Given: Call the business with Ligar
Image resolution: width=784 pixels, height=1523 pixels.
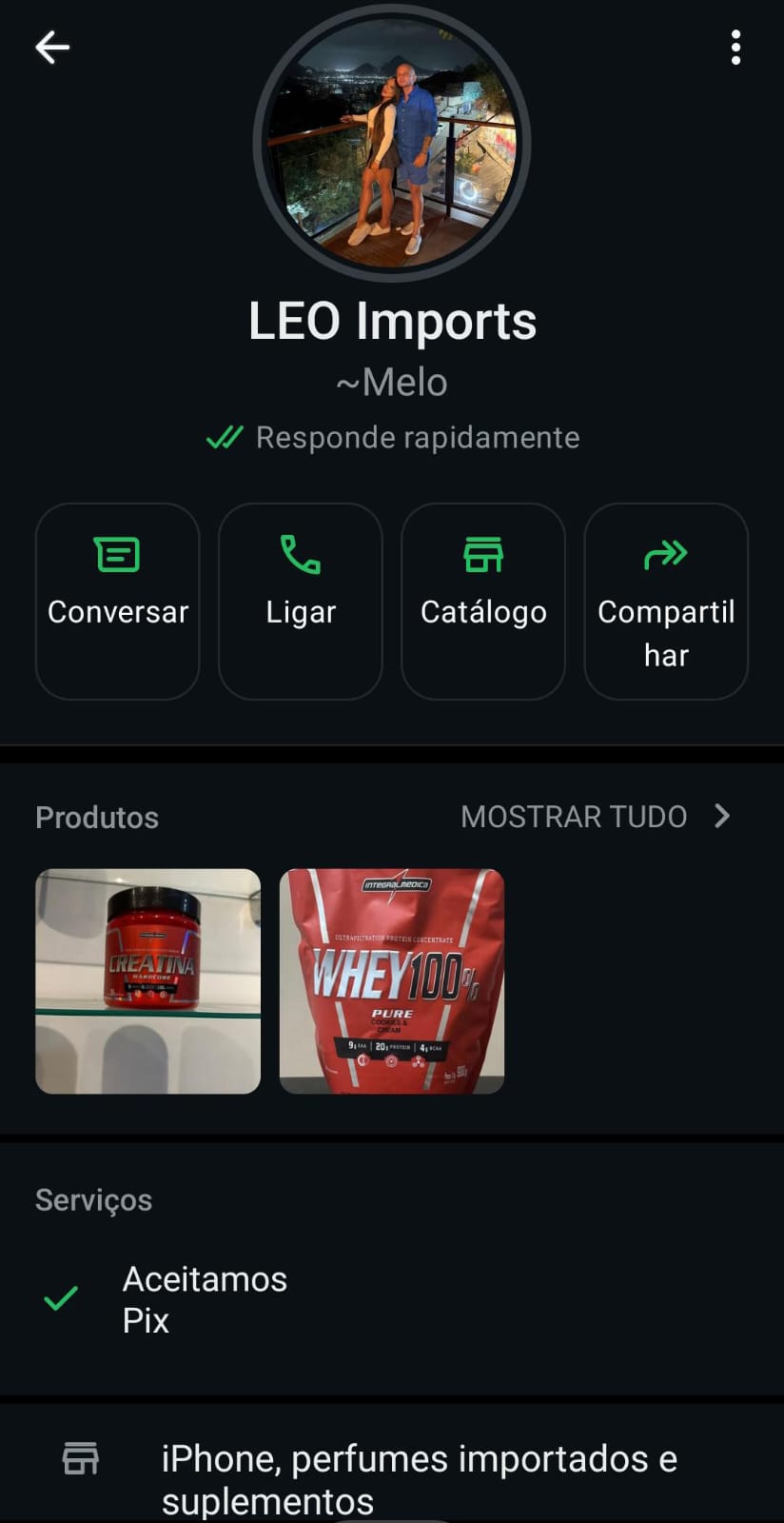Looking at the screenshot, I should coord(301,601).
